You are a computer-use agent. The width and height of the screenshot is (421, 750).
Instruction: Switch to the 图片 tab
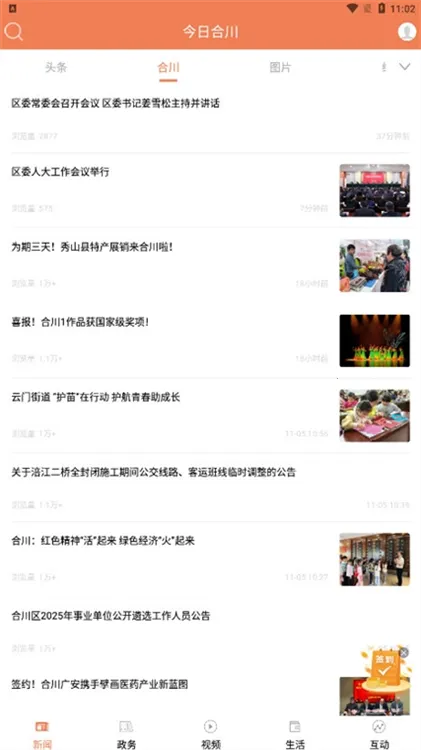tap(280, 67)
